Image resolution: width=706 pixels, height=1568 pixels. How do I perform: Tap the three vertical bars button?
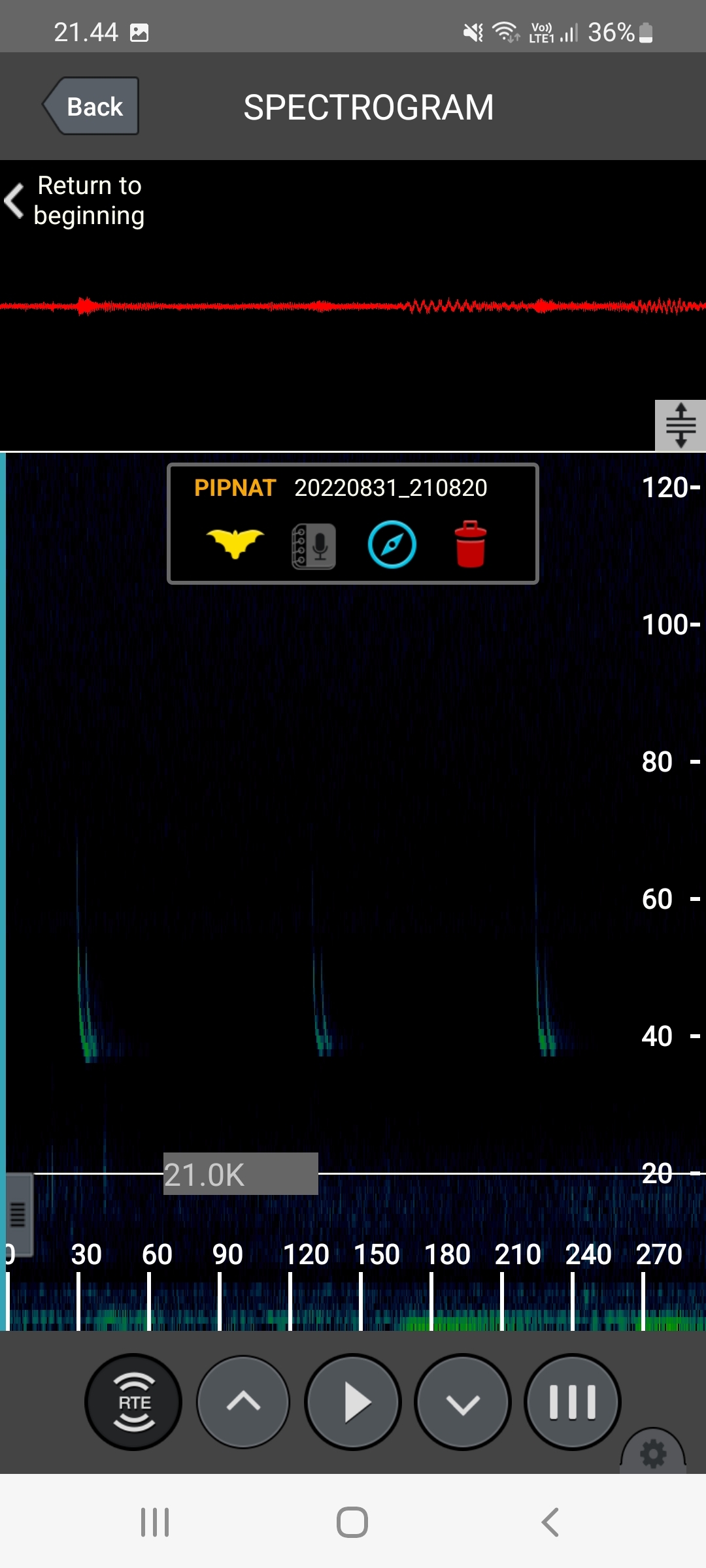(x=573, y=1401)
